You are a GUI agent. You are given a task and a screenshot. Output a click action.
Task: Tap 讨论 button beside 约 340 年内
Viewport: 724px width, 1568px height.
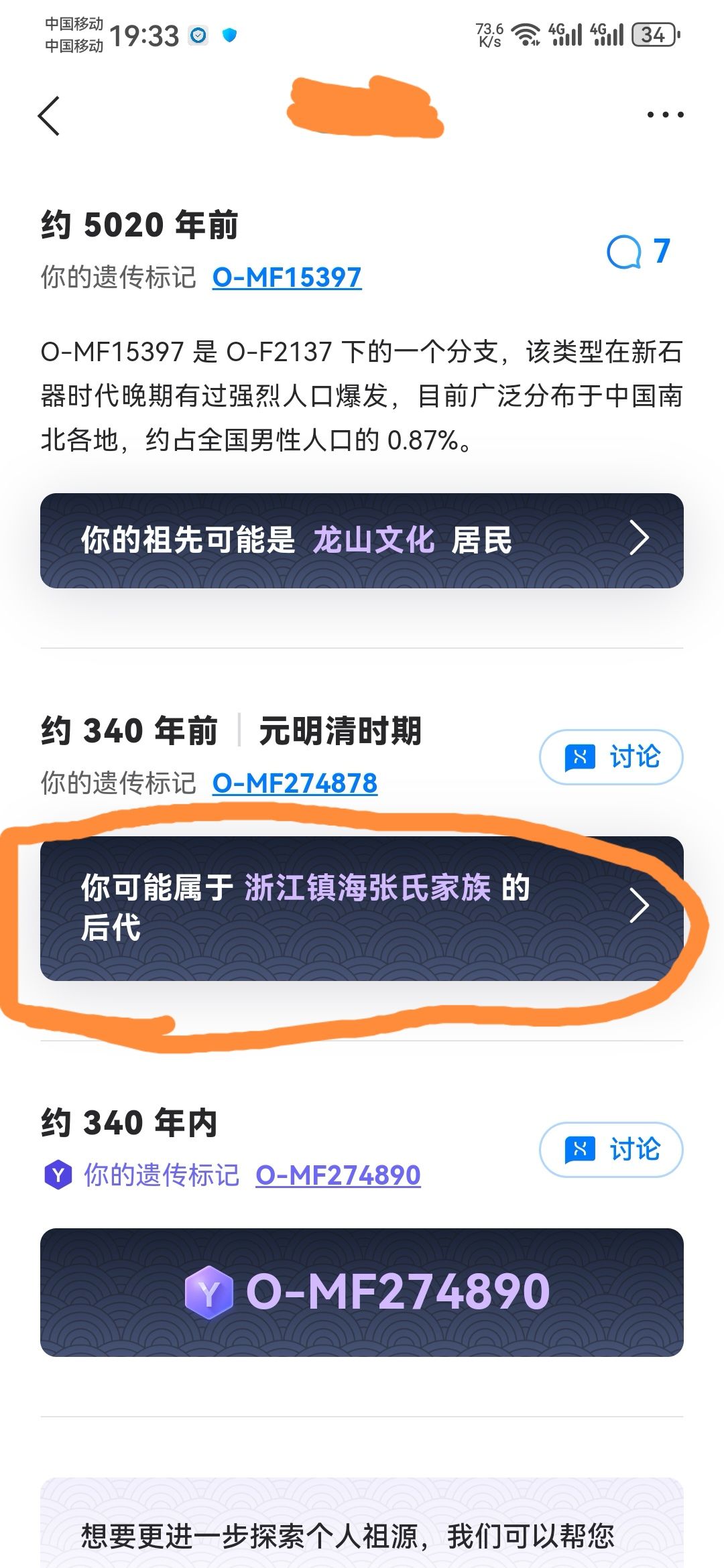611,1150
